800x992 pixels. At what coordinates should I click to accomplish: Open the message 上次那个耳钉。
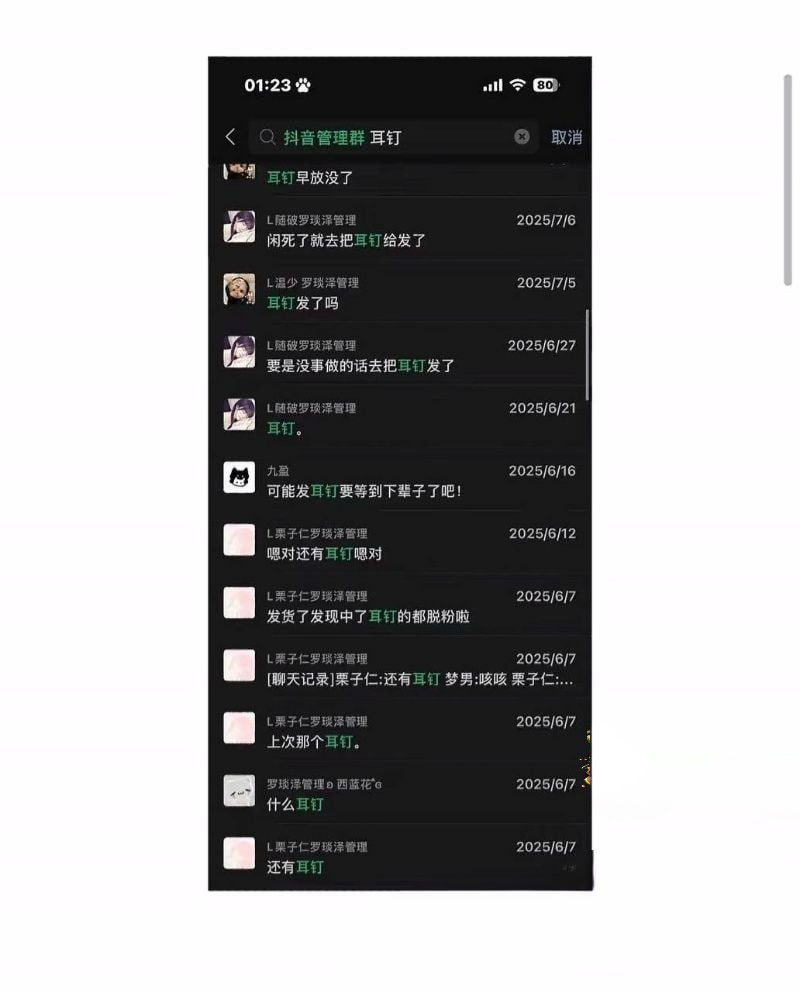pos(400,732)
